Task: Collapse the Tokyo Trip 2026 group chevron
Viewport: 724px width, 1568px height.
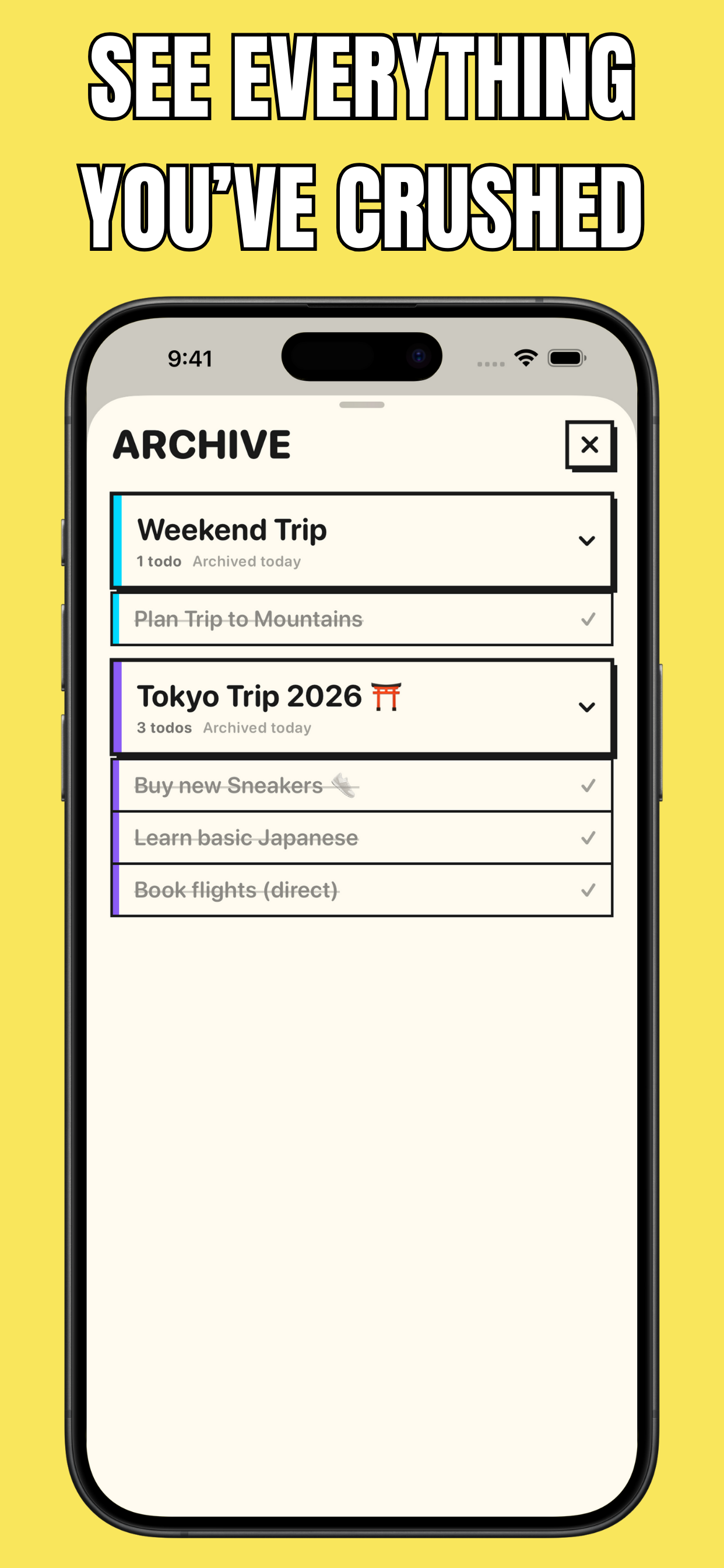Action: click(586, 708)
